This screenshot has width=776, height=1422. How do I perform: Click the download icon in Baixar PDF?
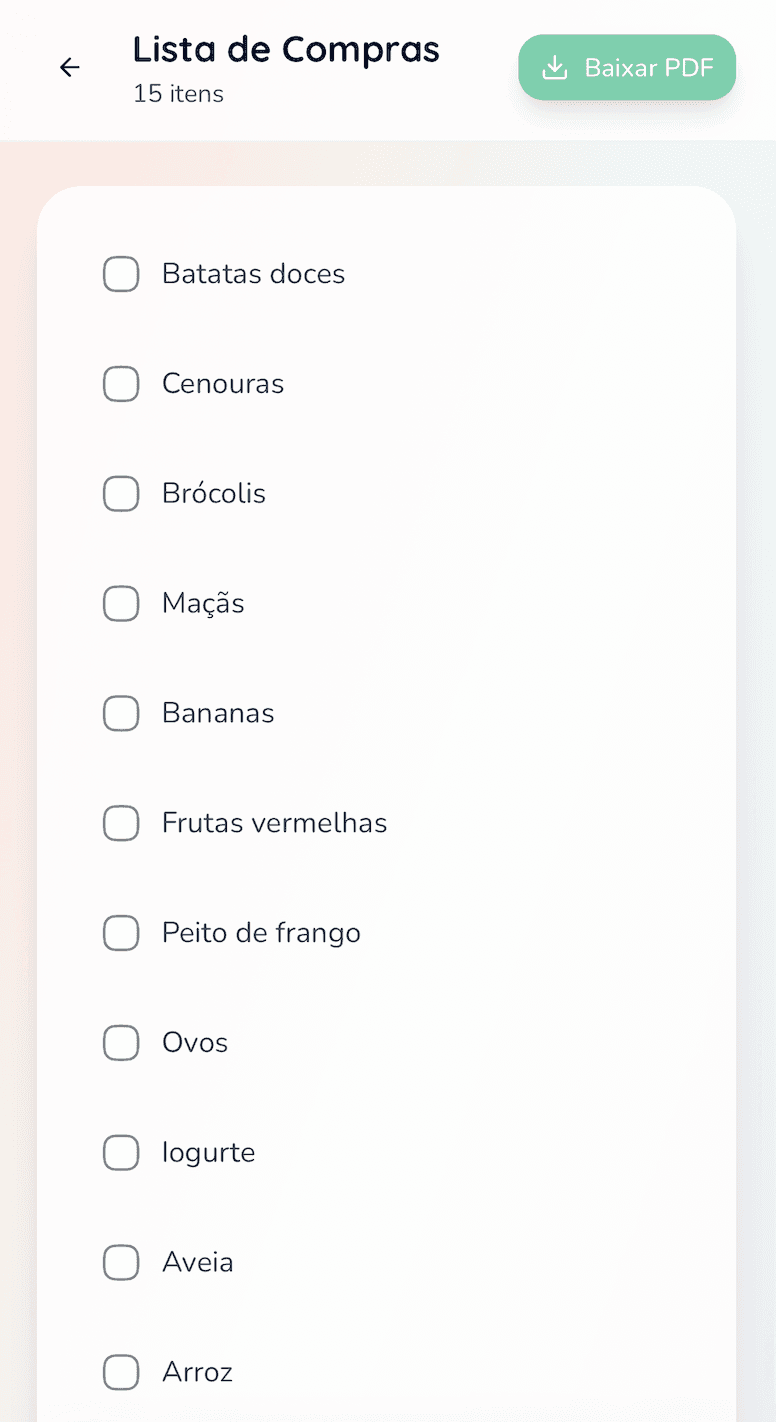pyautogui.click(x=556, y=67)
